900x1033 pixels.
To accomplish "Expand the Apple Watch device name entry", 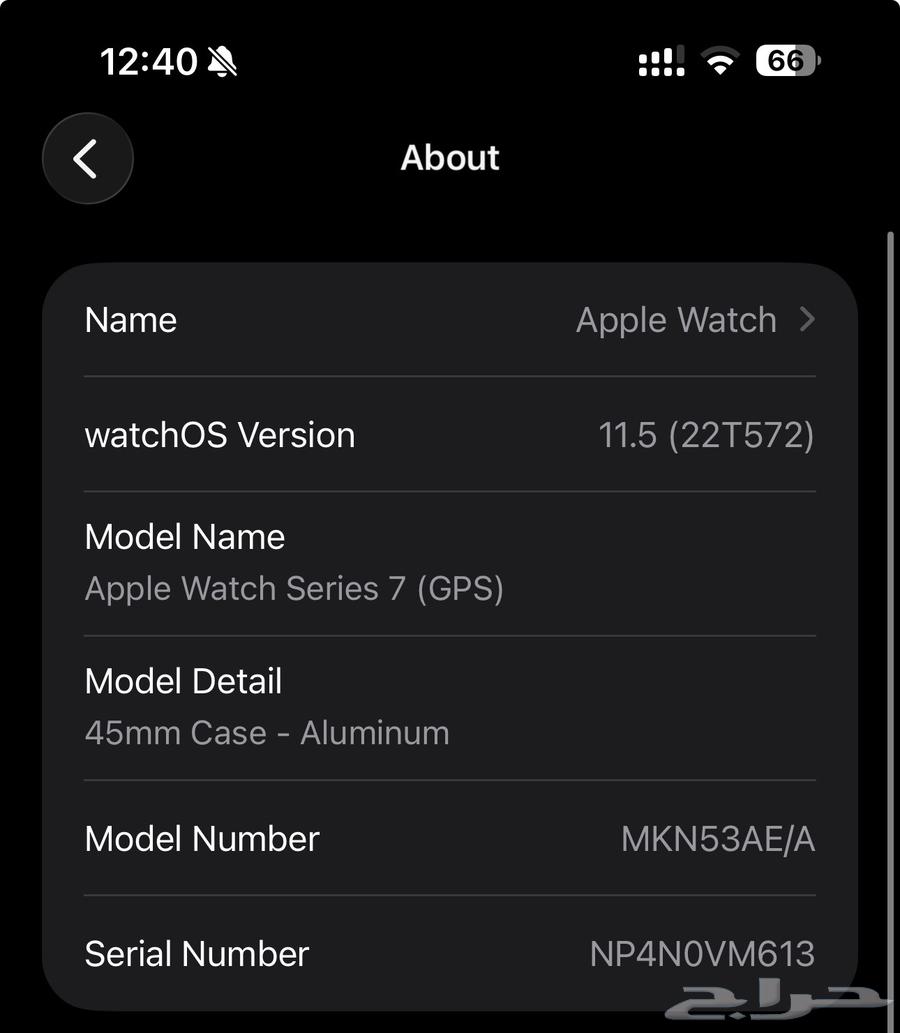I will 675,320.
